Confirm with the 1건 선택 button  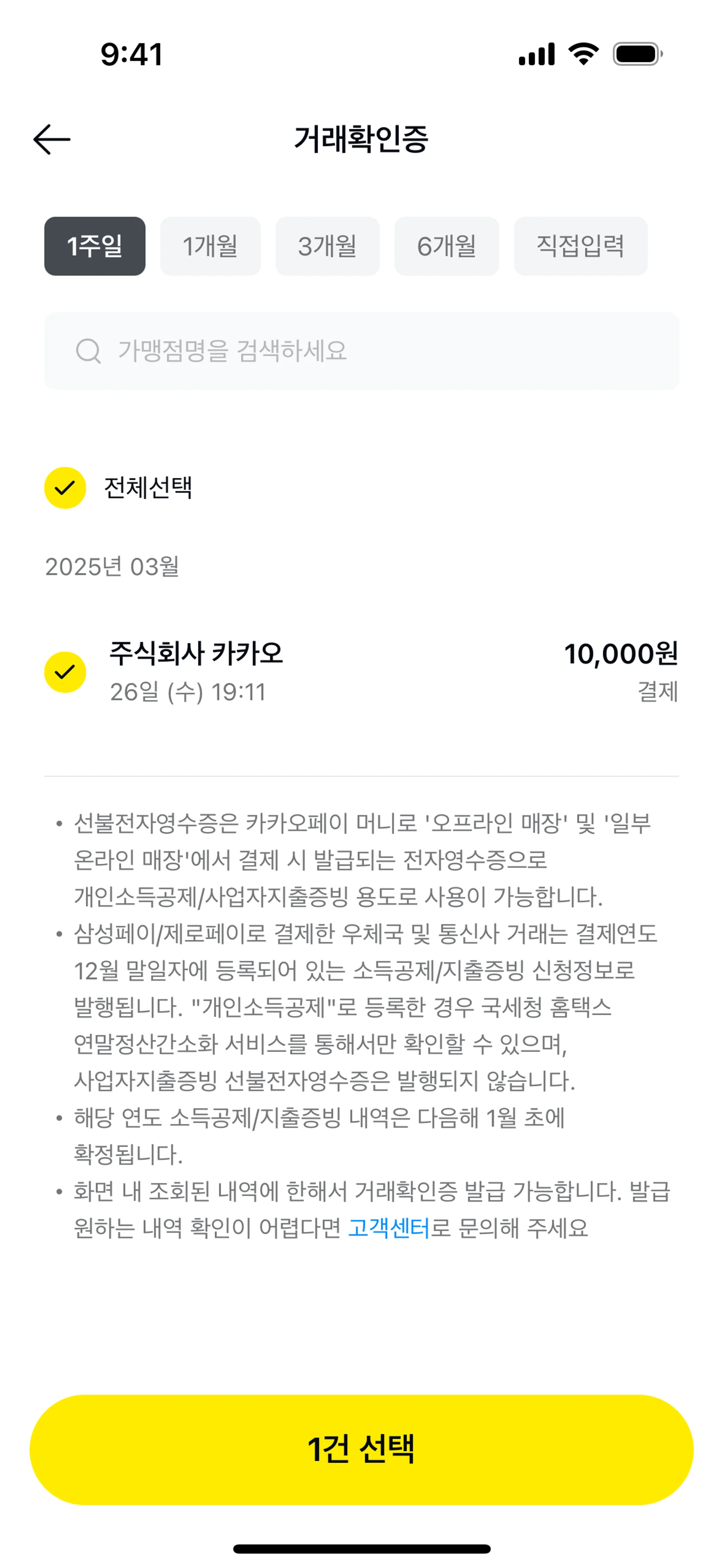(361, 1449)
